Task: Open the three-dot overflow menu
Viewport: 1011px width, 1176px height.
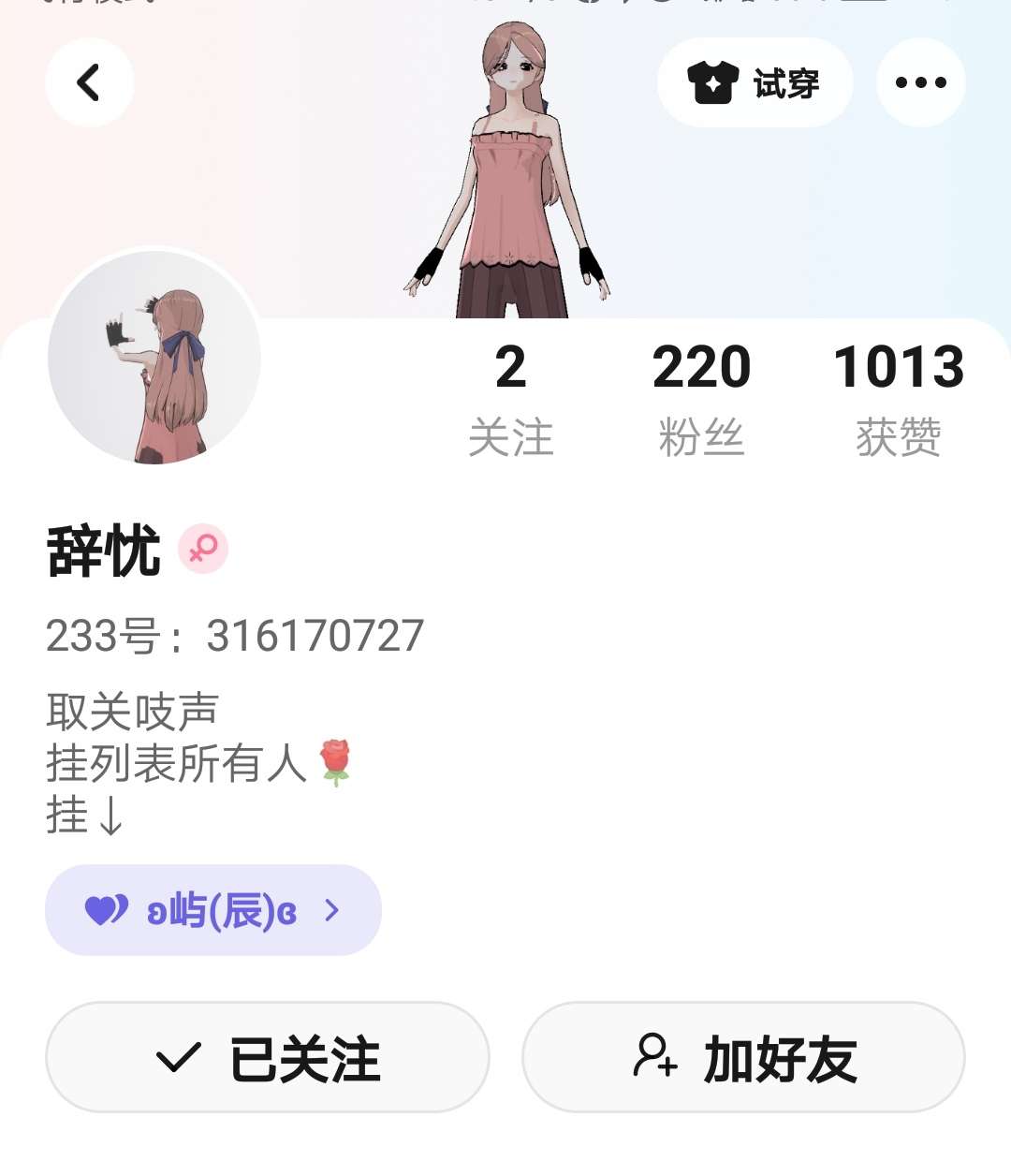Action: click(x=920, y=82)
